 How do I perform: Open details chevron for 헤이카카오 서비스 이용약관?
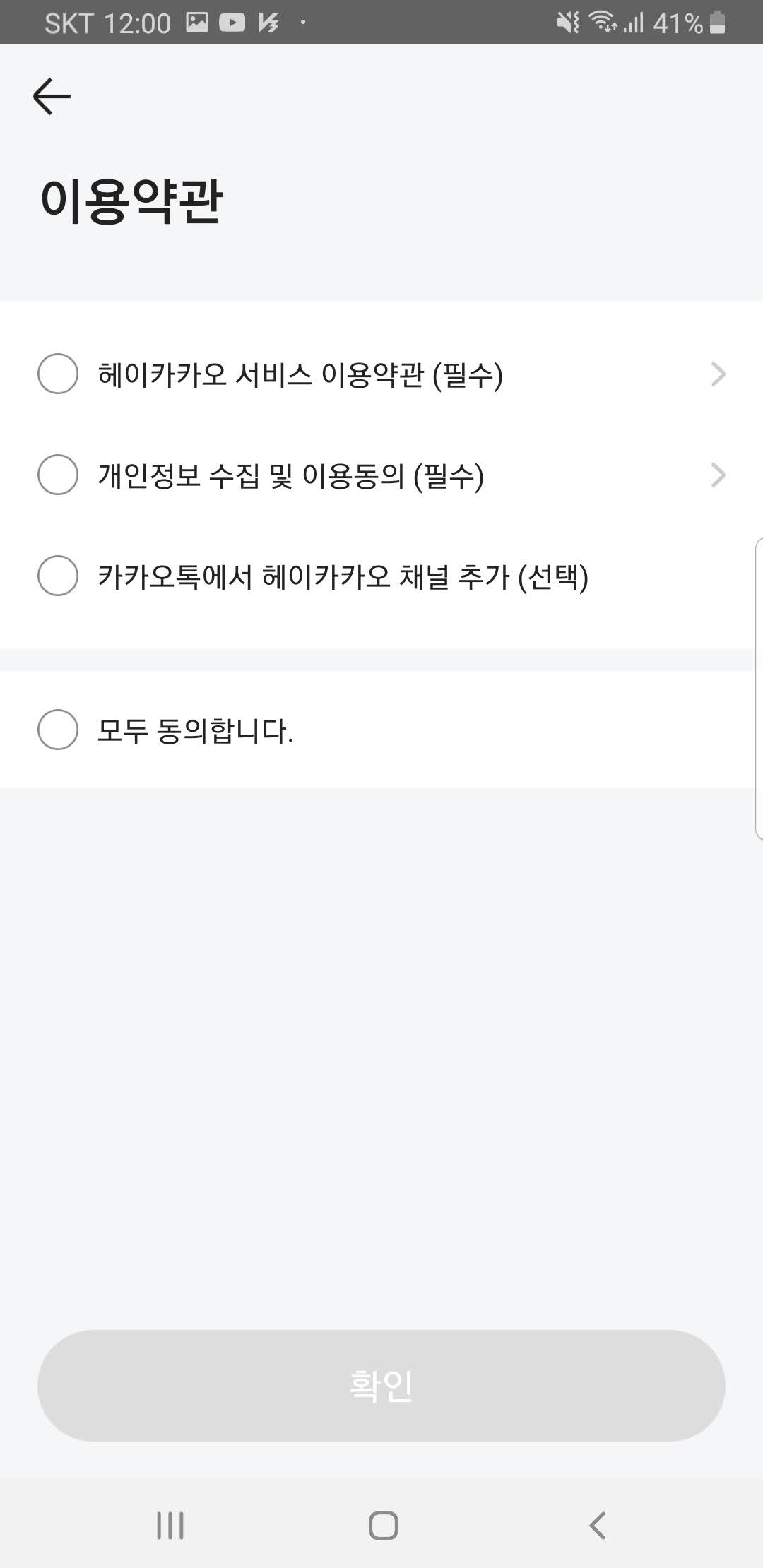[x=718, y=374]
